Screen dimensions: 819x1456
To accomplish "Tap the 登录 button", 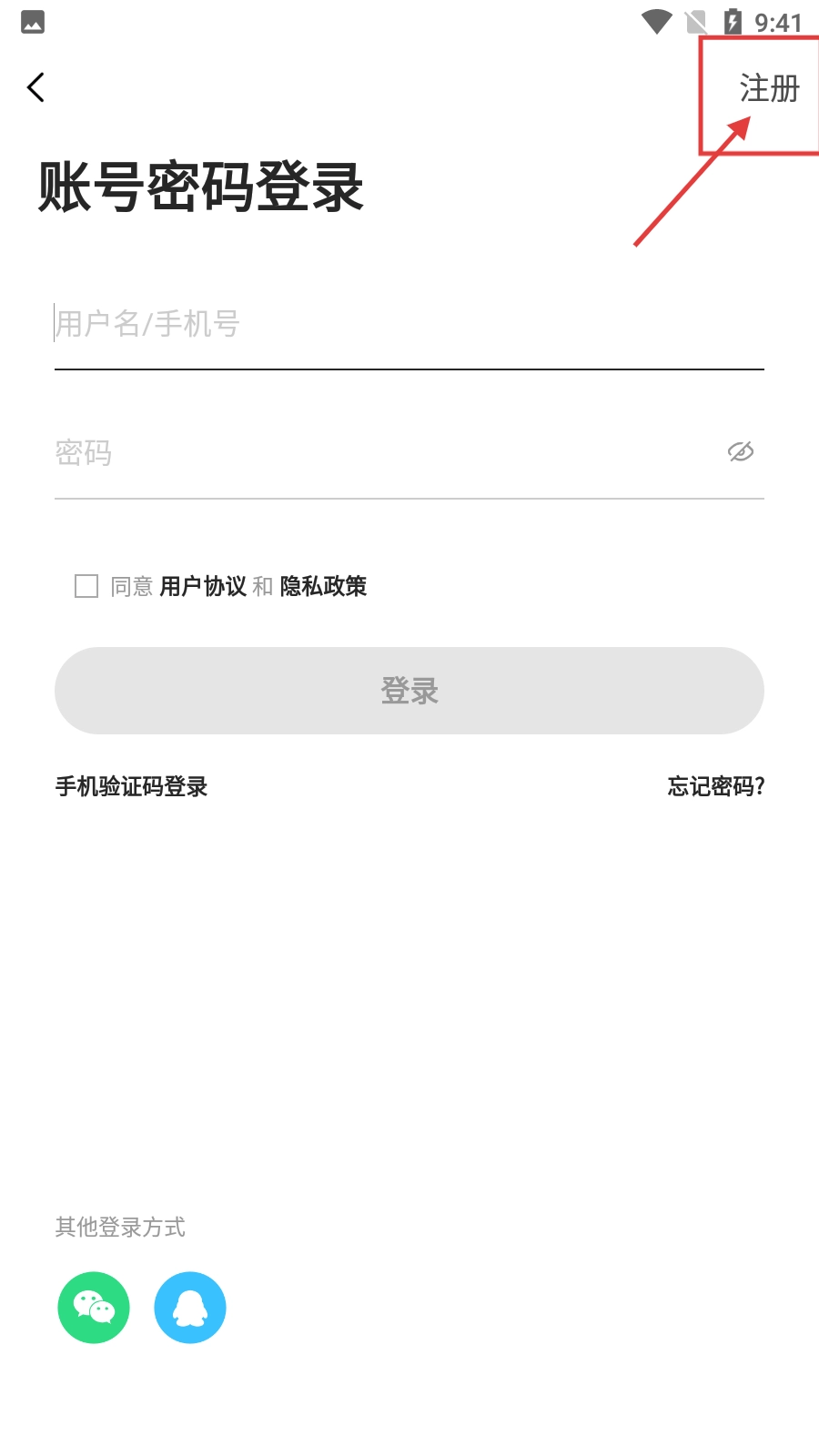I will click(409, 691).
